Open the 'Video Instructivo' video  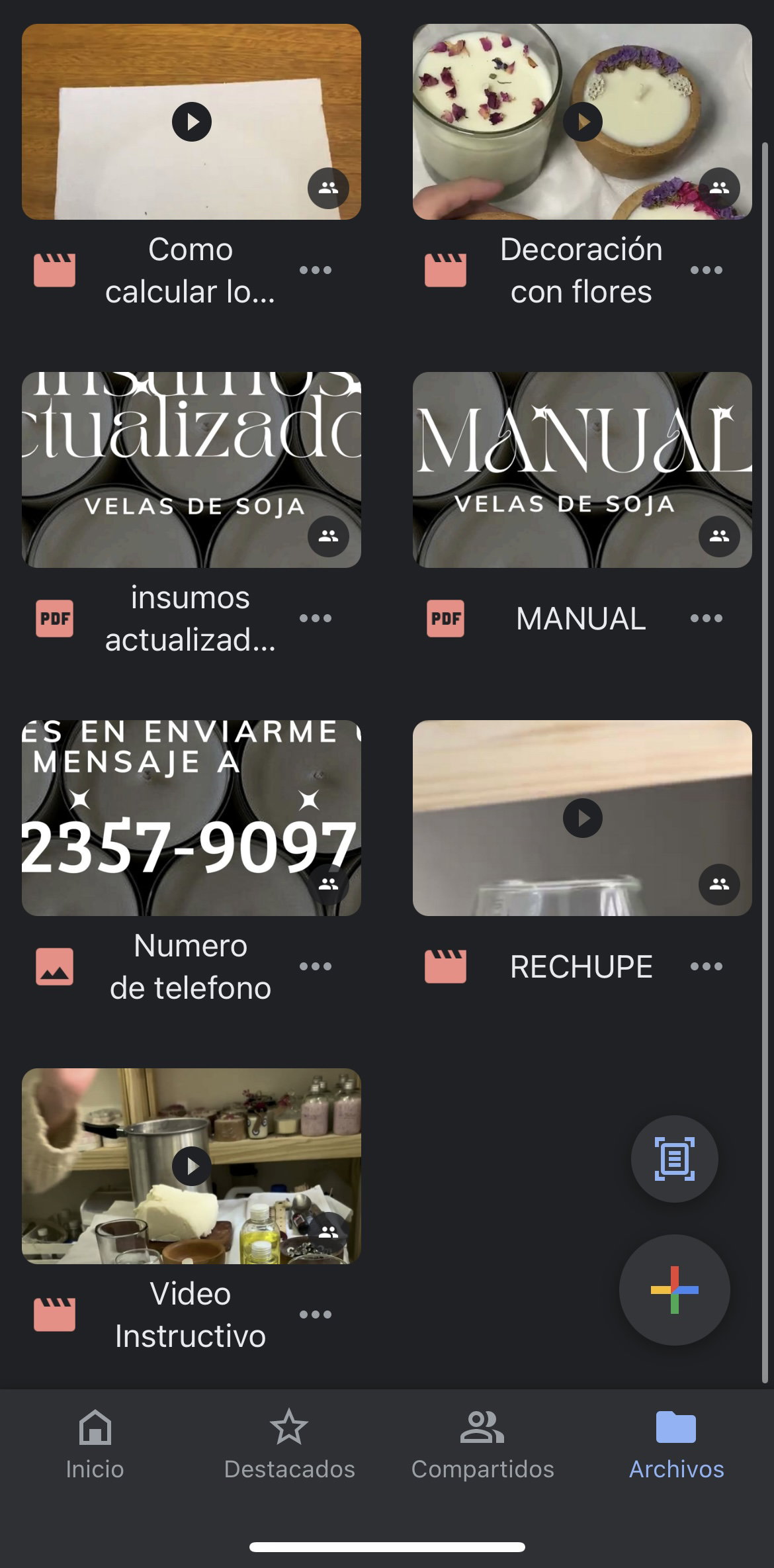point(191,1166)
